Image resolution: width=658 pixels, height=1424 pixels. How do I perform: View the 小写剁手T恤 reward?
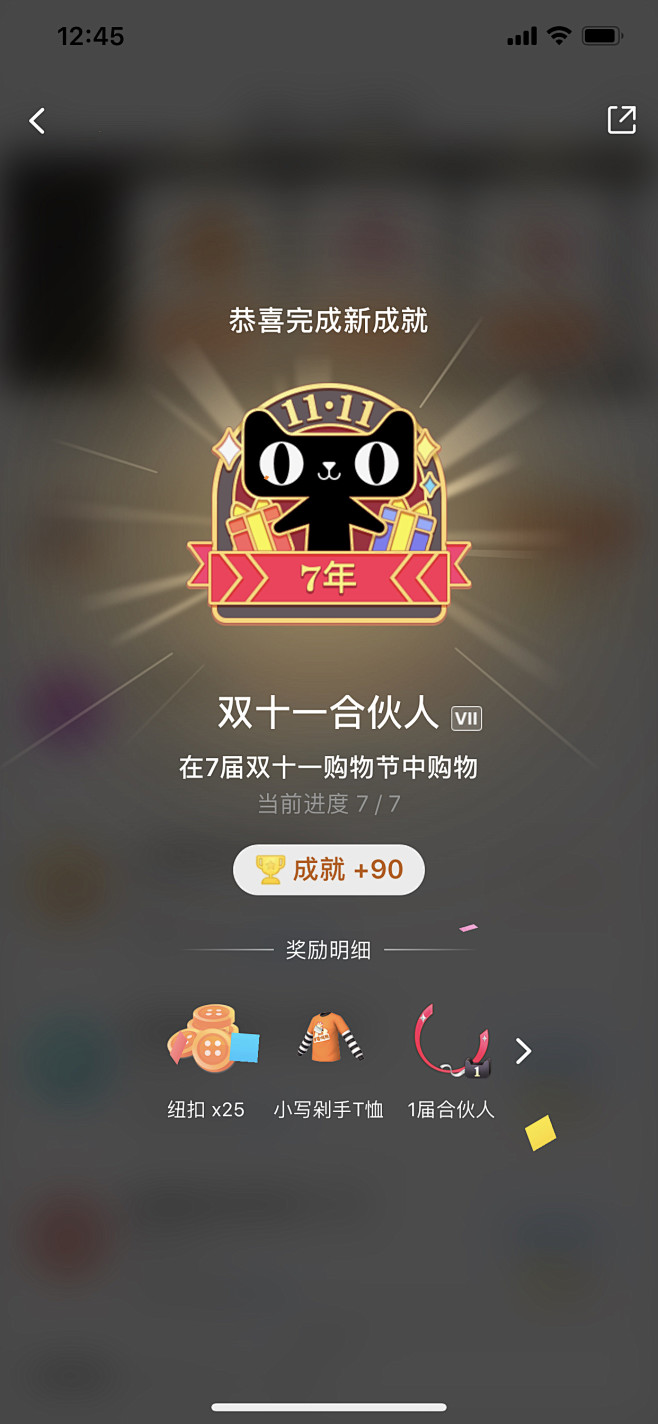tap(329, 1061)
